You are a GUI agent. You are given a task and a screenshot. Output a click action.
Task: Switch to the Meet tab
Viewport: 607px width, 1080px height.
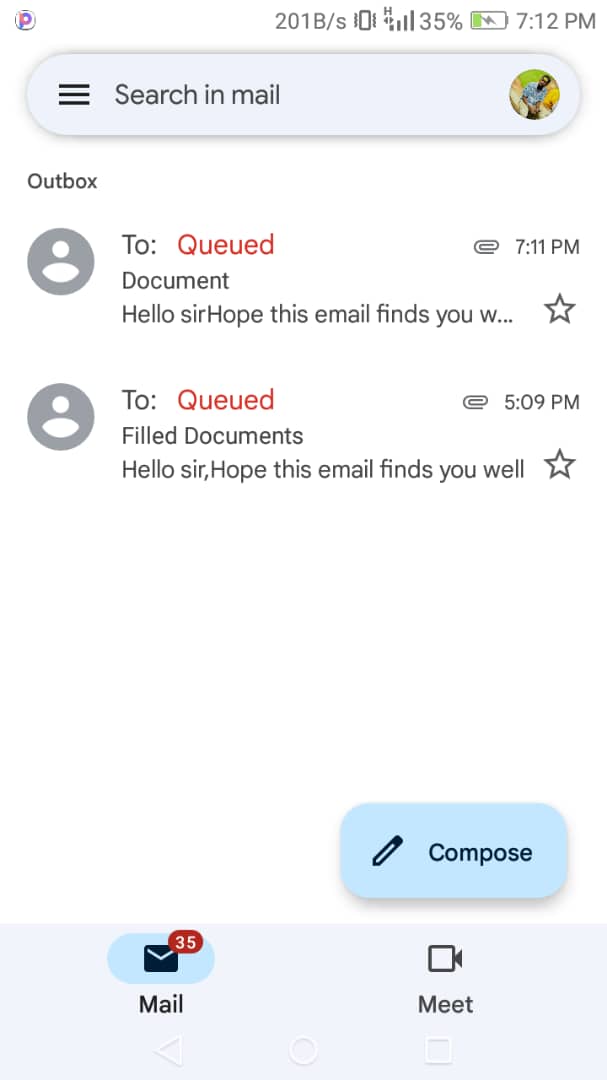point(445,973)
